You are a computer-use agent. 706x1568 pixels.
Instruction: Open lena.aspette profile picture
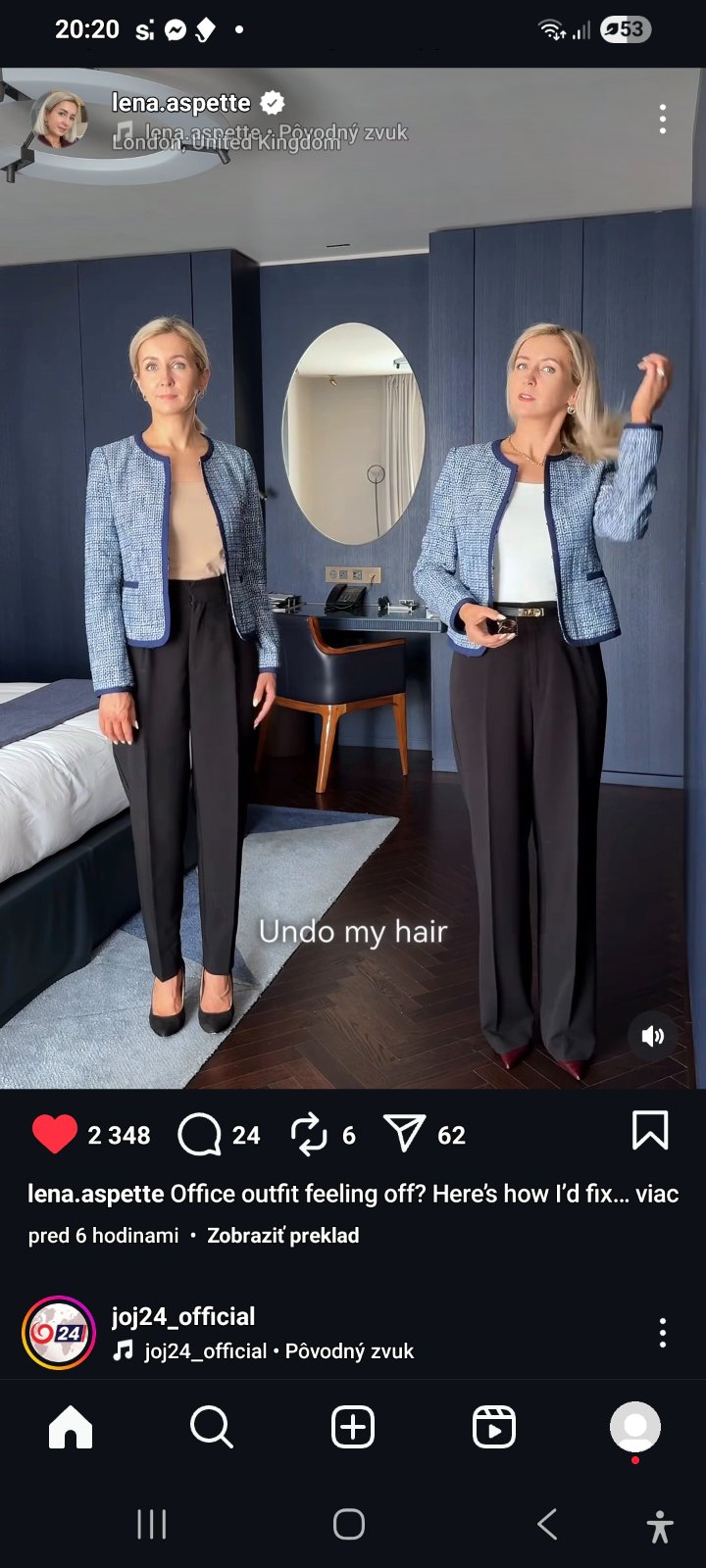coord(59,120)
